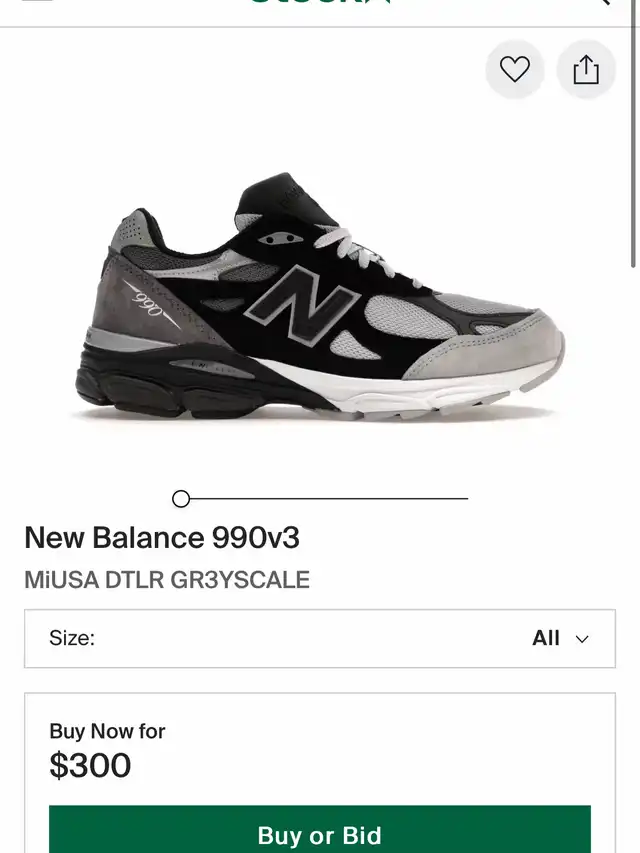Open the New Balance 990v3 product image
640x853 pixels.
point(320,300)
